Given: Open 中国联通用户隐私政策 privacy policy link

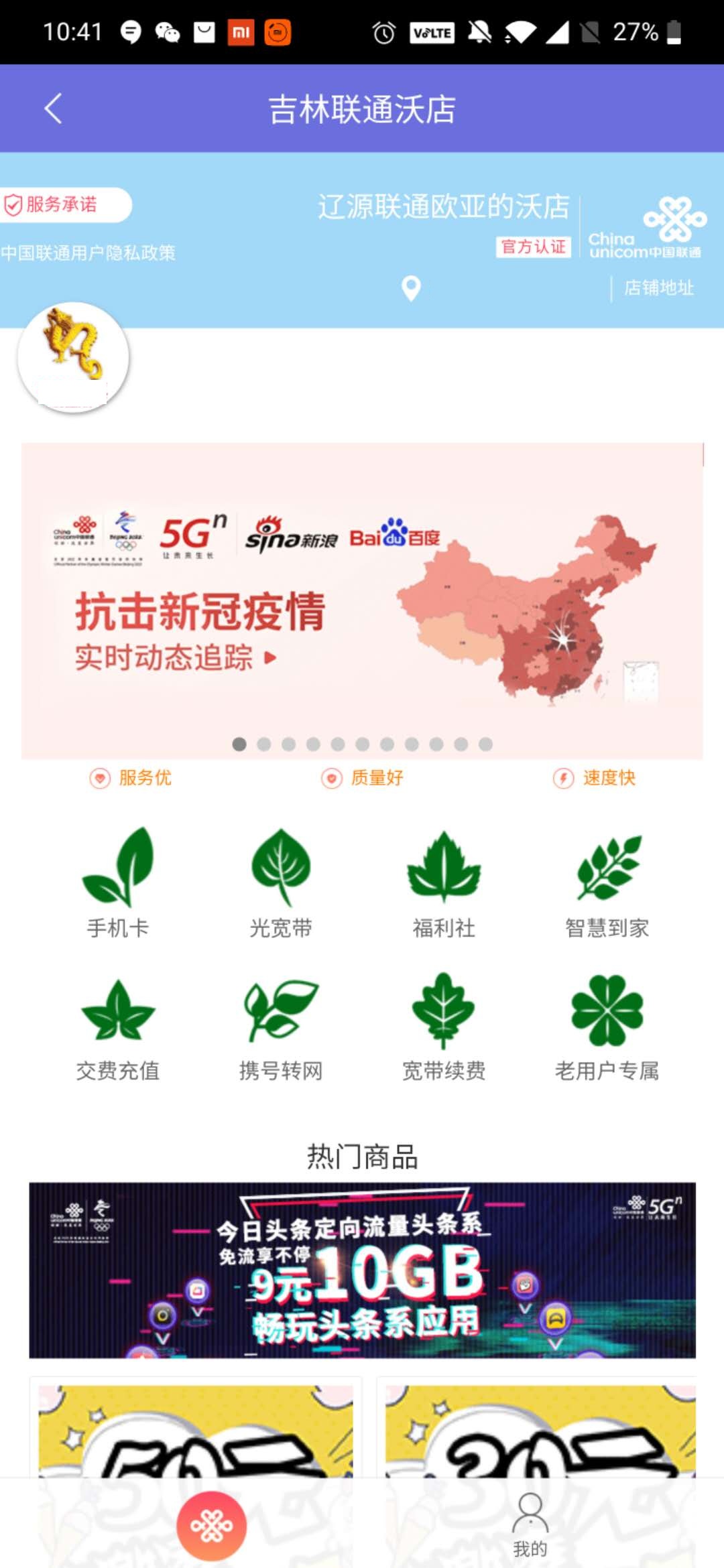Looking at the screenshot, I should [x=88, y=253].
